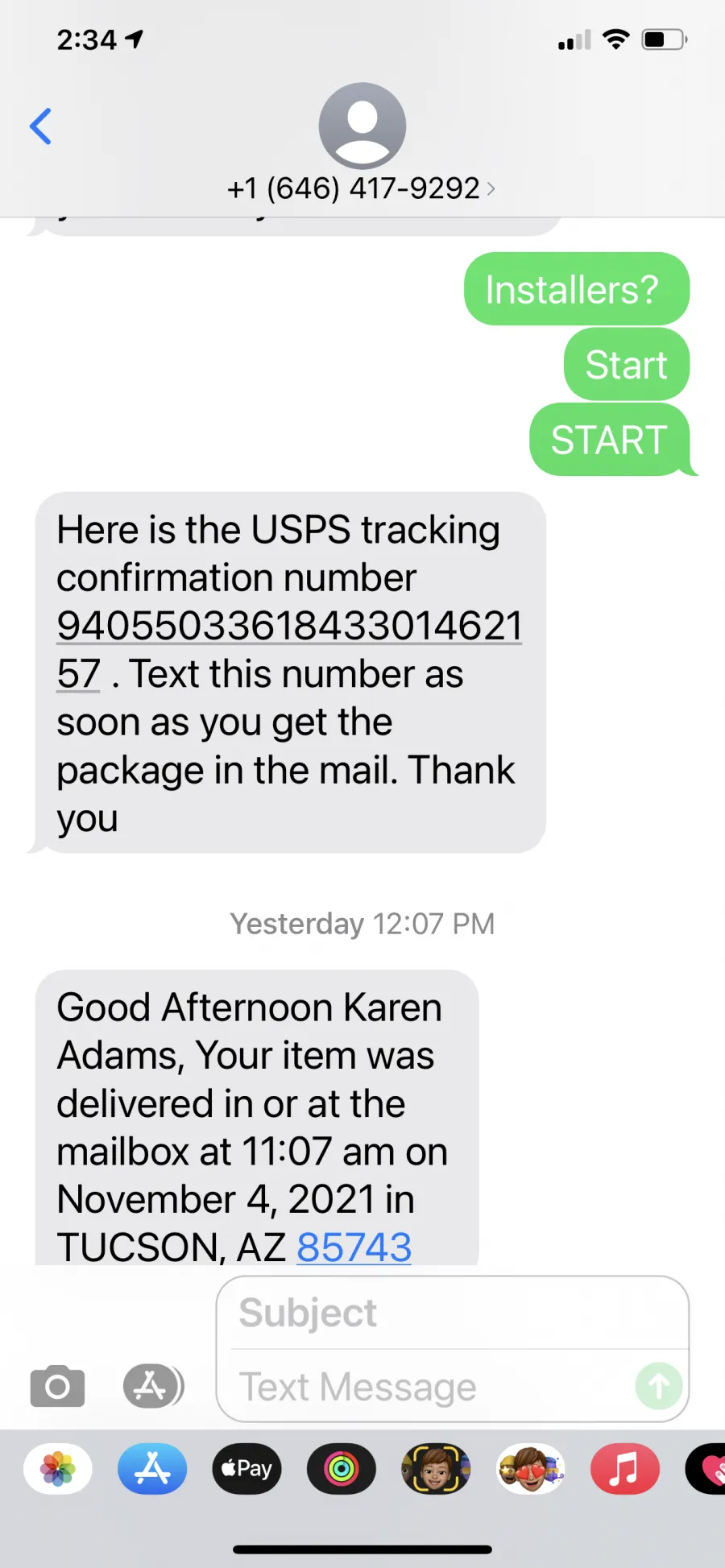Open the USPS tracking number link
The image size is (725, 1568).
(289, 649)
